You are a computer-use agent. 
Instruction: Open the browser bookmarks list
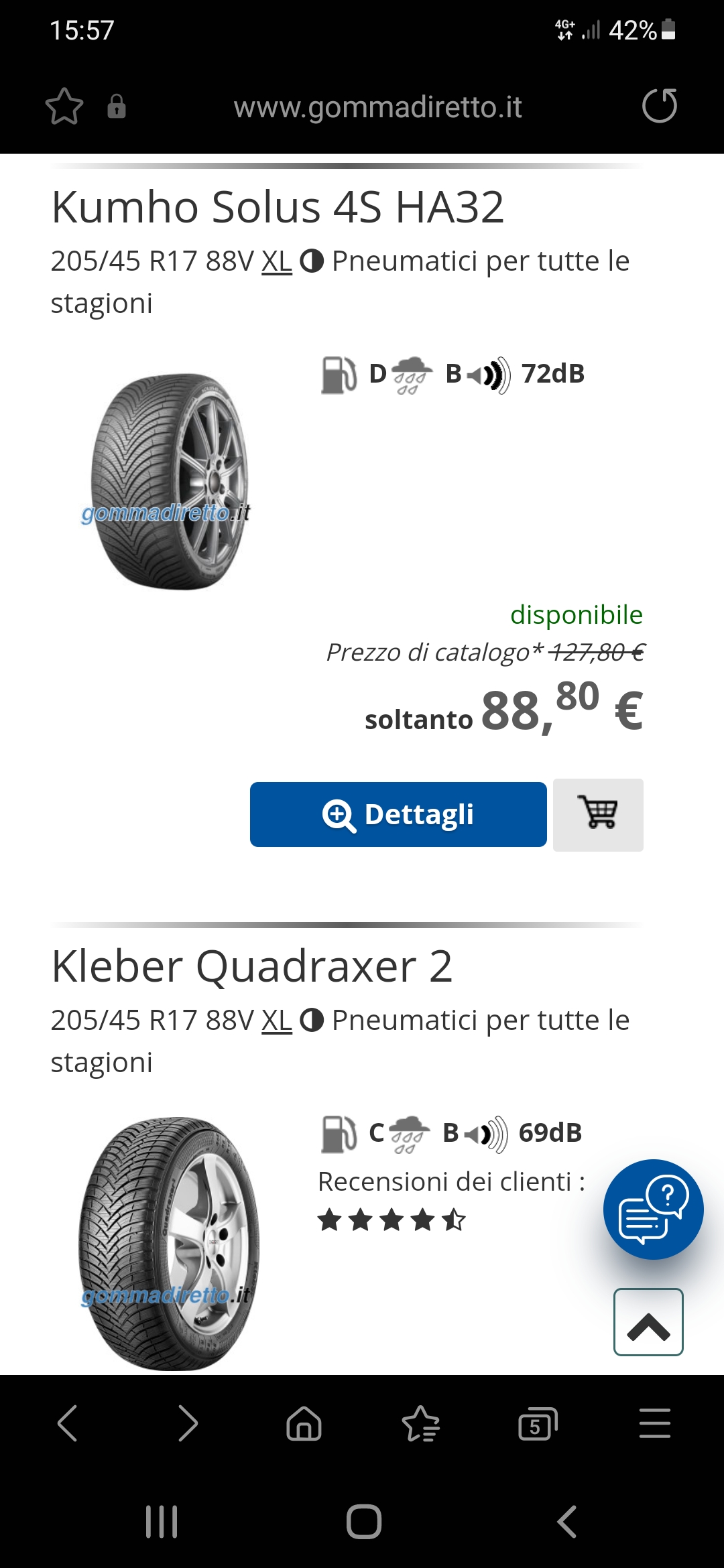point(420,1423)
